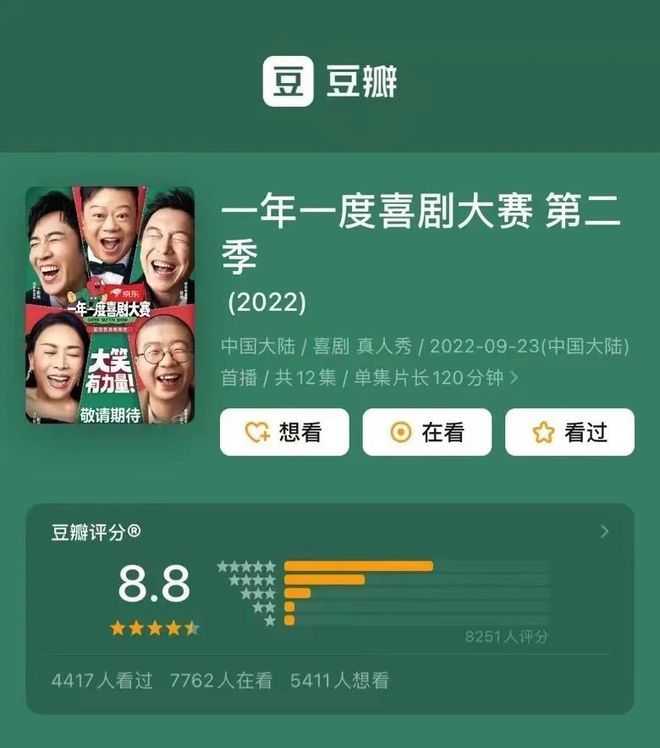The height and width of the screenshot is (748, 660).
Task: Mark the show as 在看
Action: [427, 432]
